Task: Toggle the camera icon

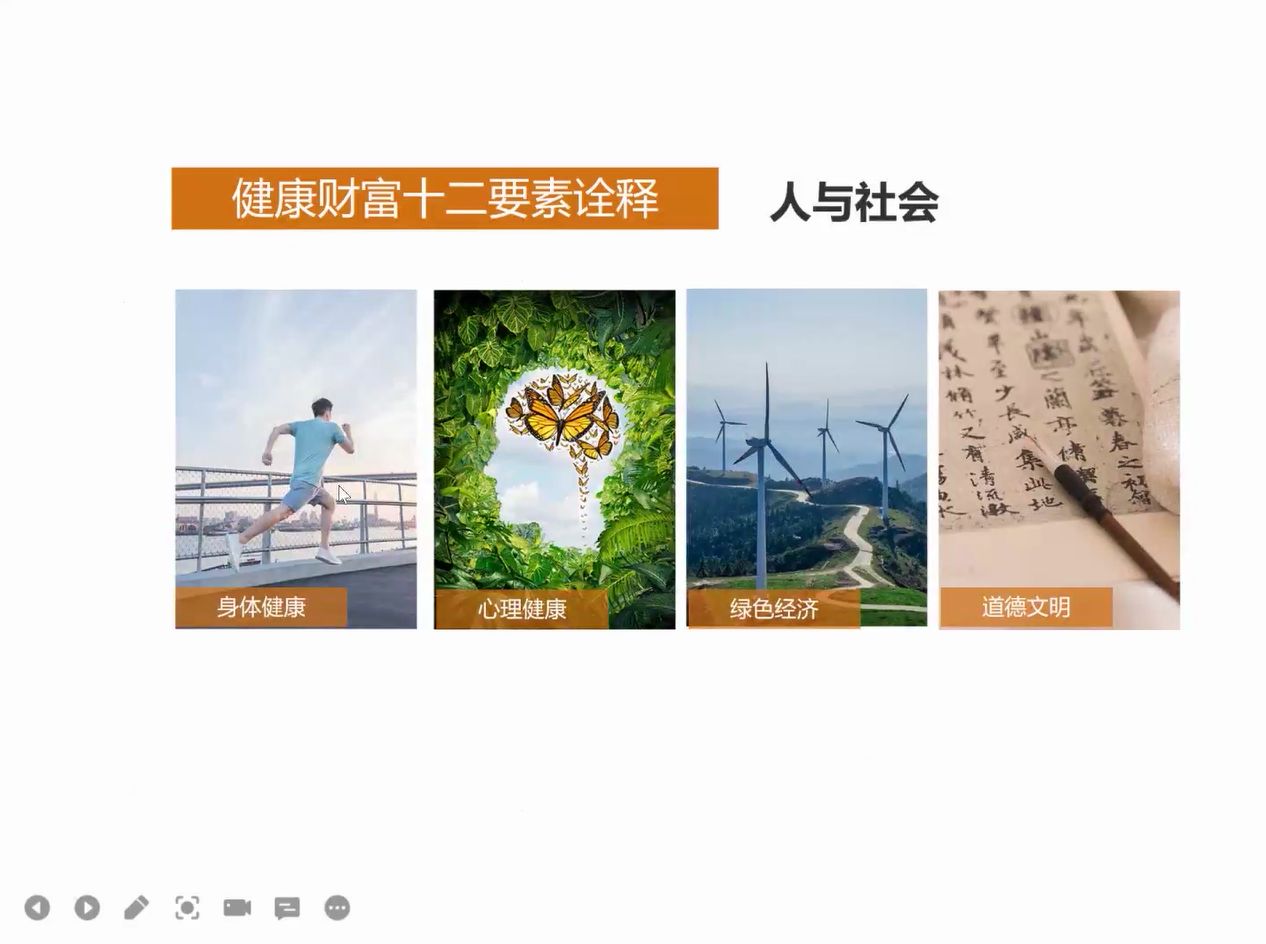Action: click(x=237, y=908)
